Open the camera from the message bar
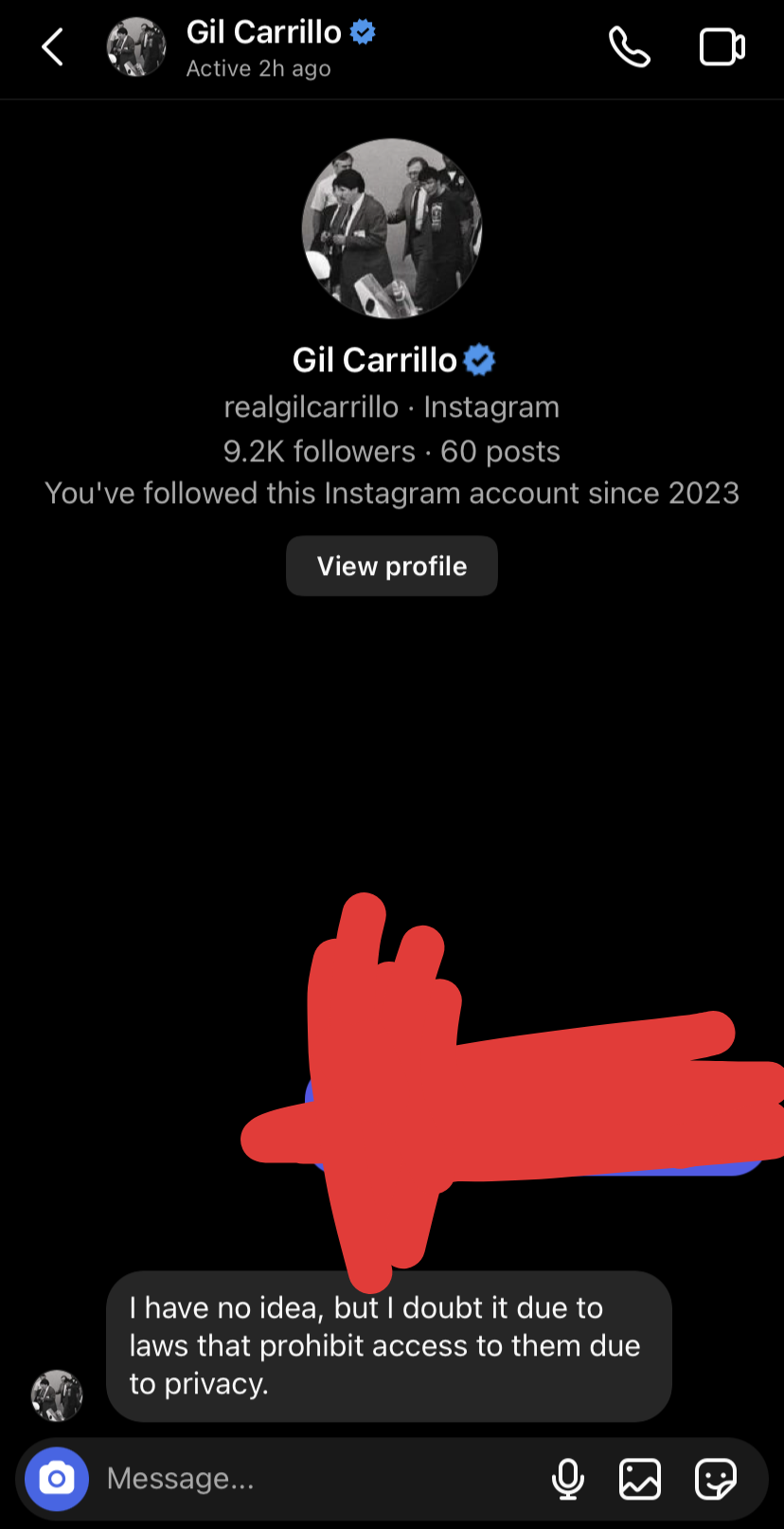Viewport: 784px width, 1529px height. pyautogui.click(x=57, y=1479)
